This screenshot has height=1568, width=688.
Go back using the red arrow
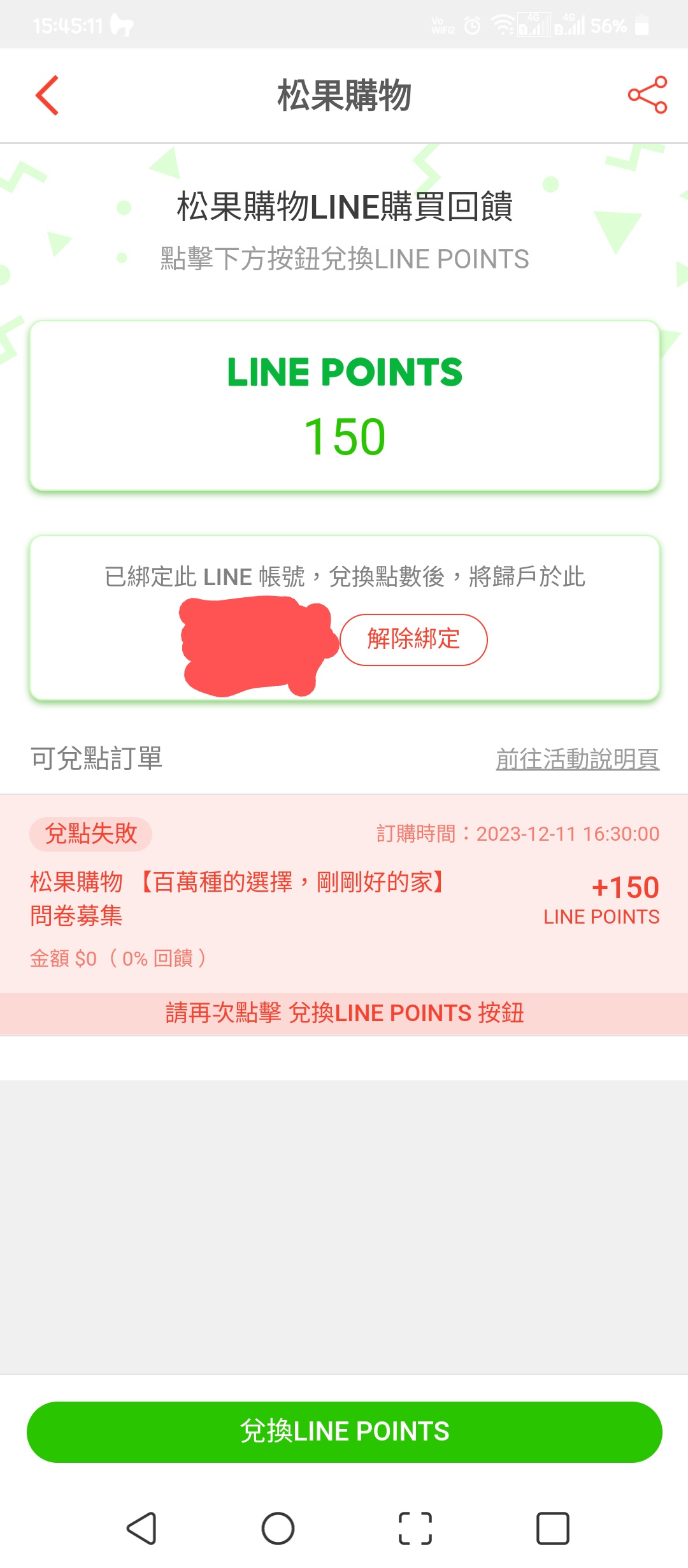(47, 96)
